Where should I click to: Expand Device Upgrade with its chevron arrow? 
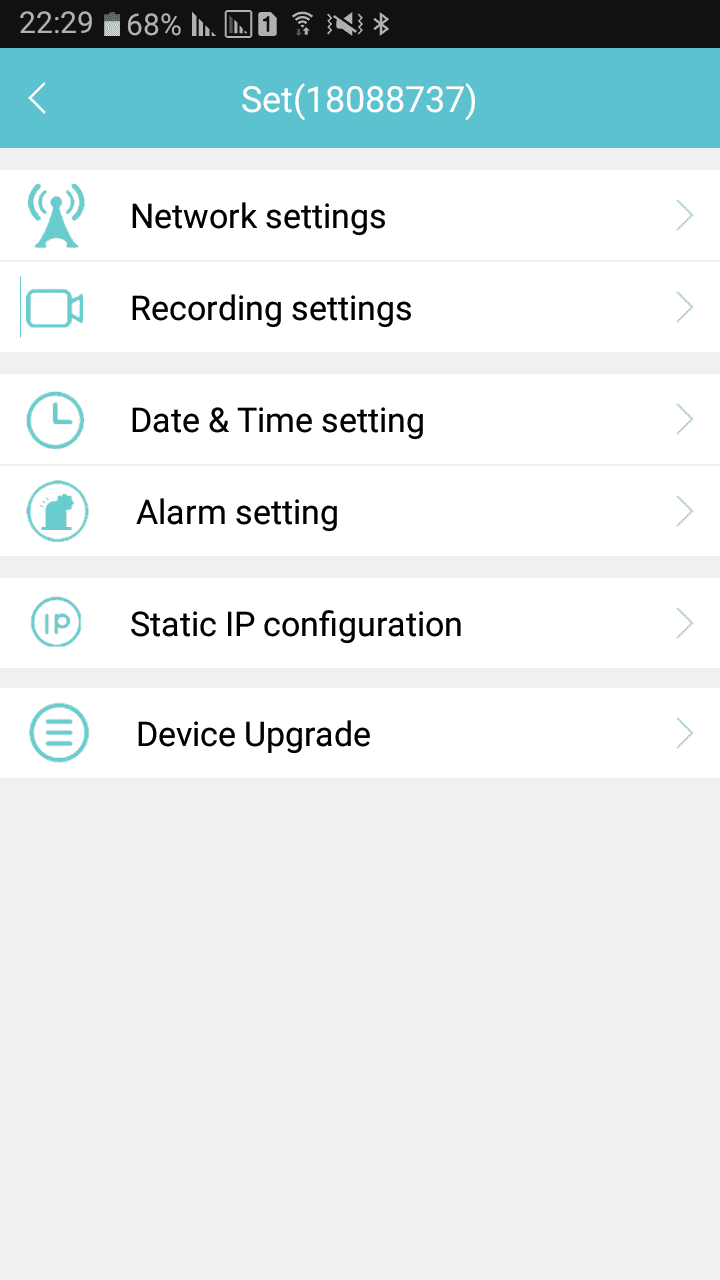(684, 733)
